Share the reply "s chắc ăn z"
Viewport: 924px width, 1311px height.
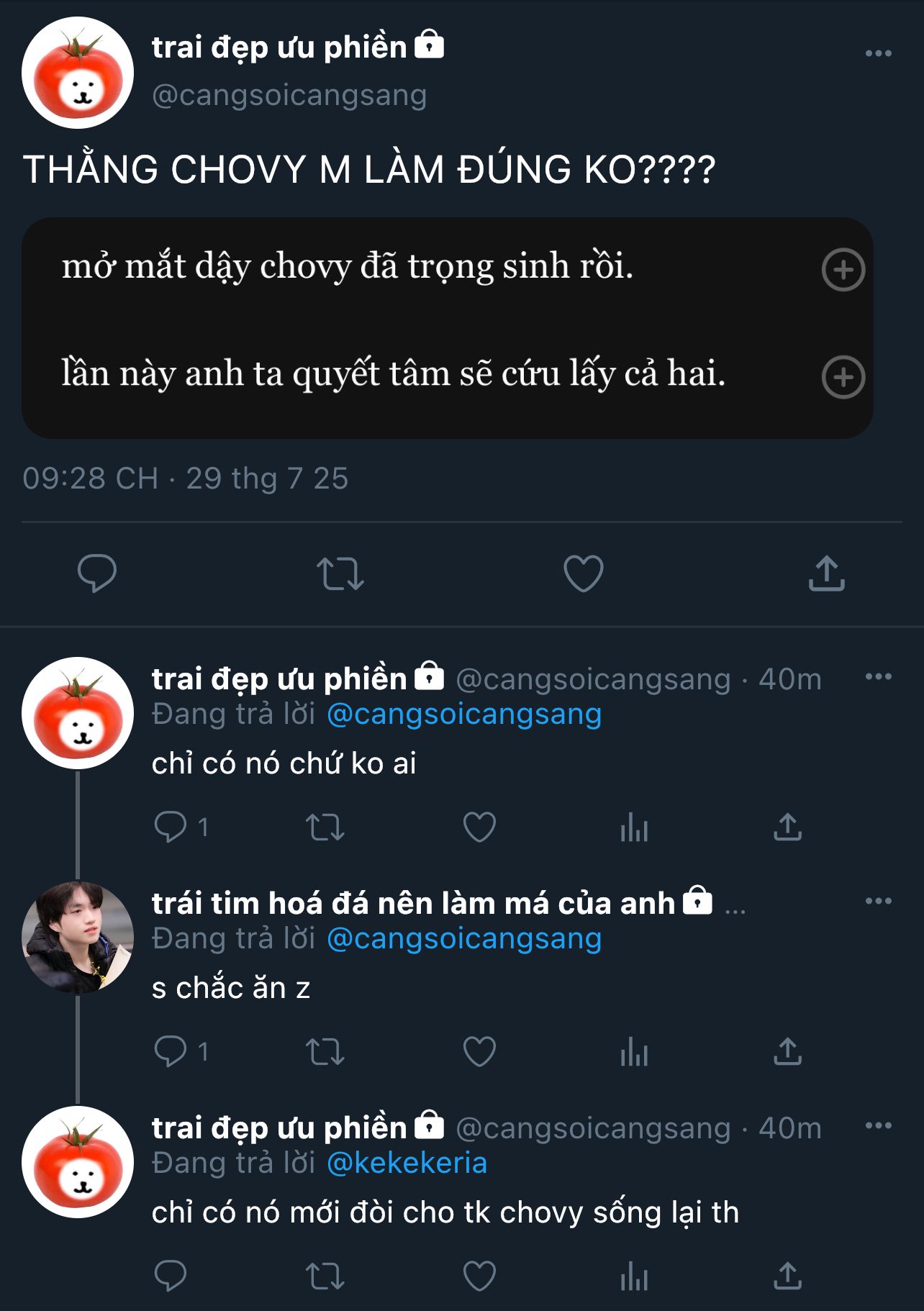(787, 1051)
